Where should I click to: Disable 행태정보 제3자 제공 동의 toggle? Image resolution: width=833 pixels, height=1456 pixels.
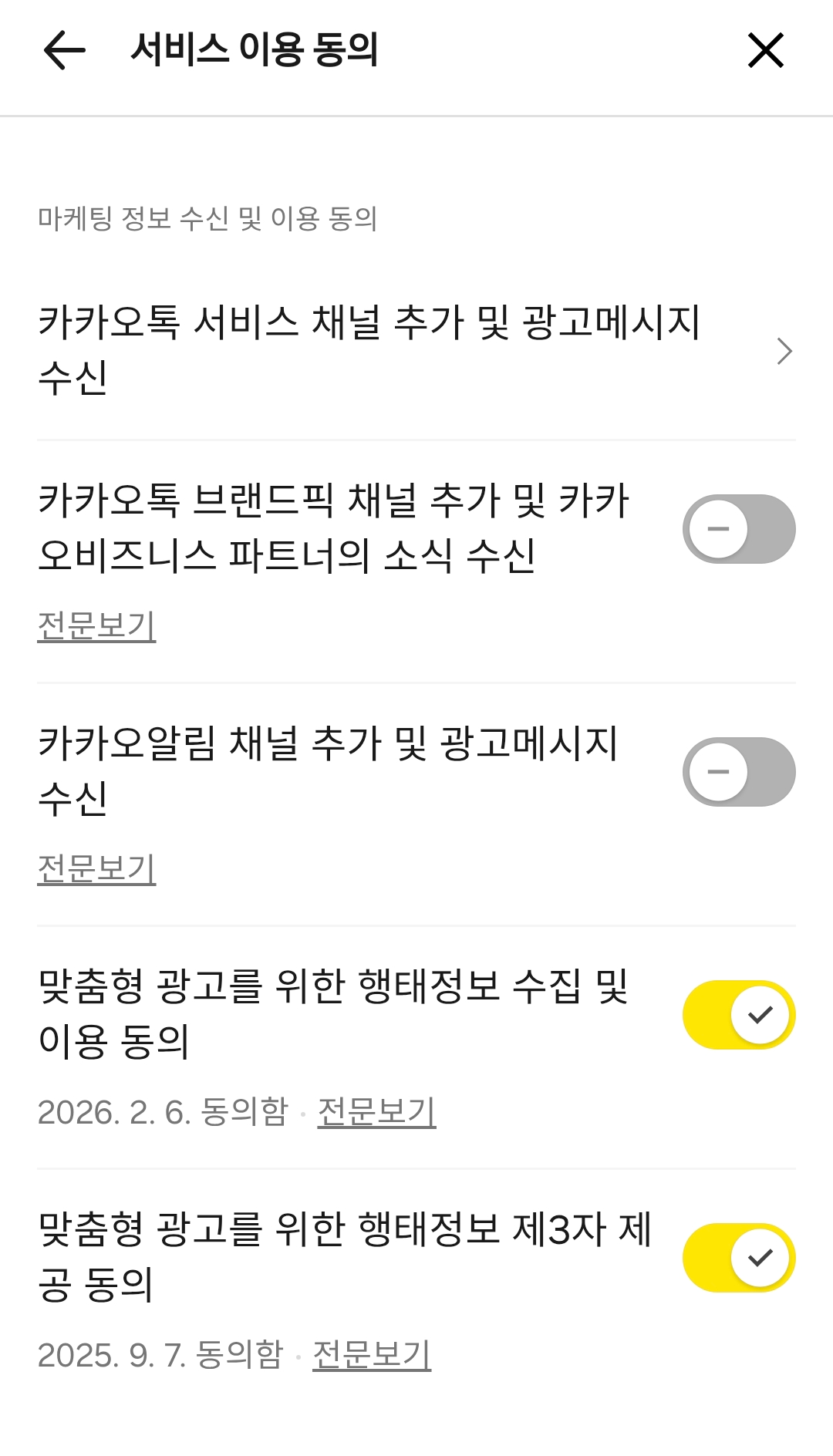click(737, 1257)
